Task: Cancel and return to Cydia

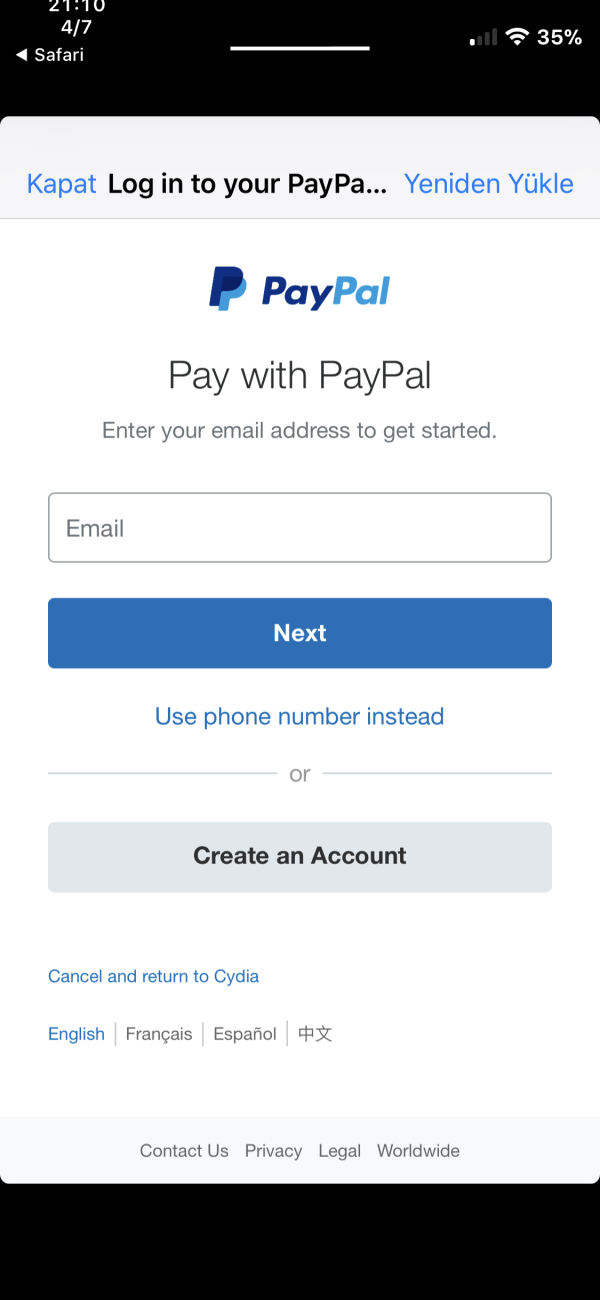Action: point(153,977)
